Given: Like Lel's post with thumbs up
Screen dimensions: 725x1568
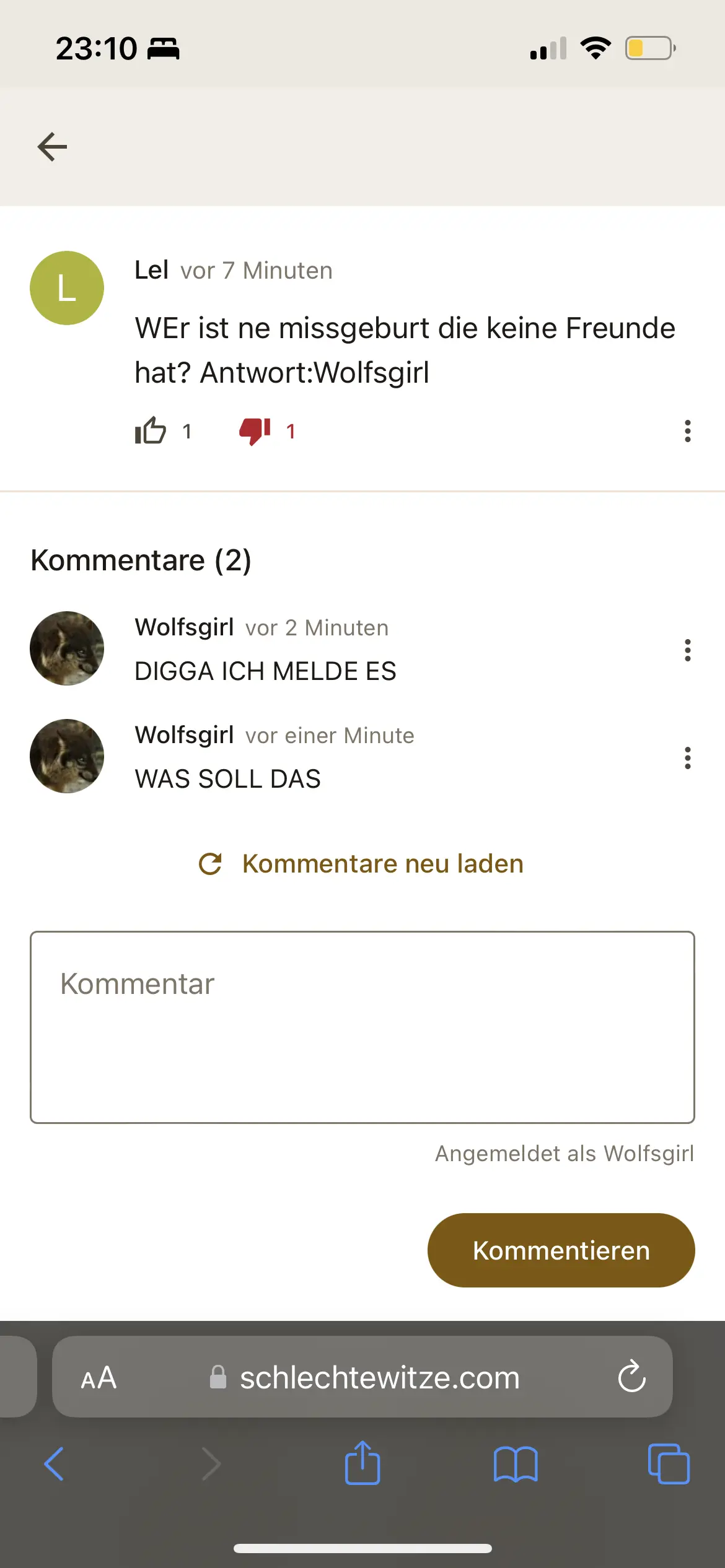Looking at the screenshot, I should 151,430.
